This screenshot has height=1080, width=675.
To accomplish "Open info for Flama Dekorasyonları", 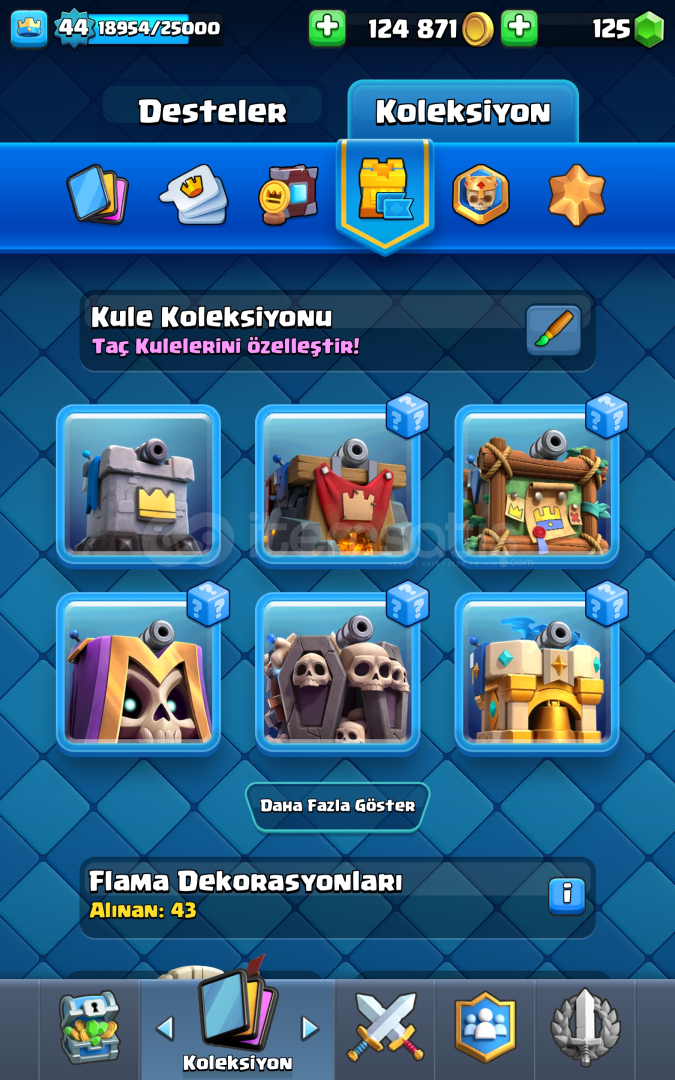I will click(x=566, y=895).
